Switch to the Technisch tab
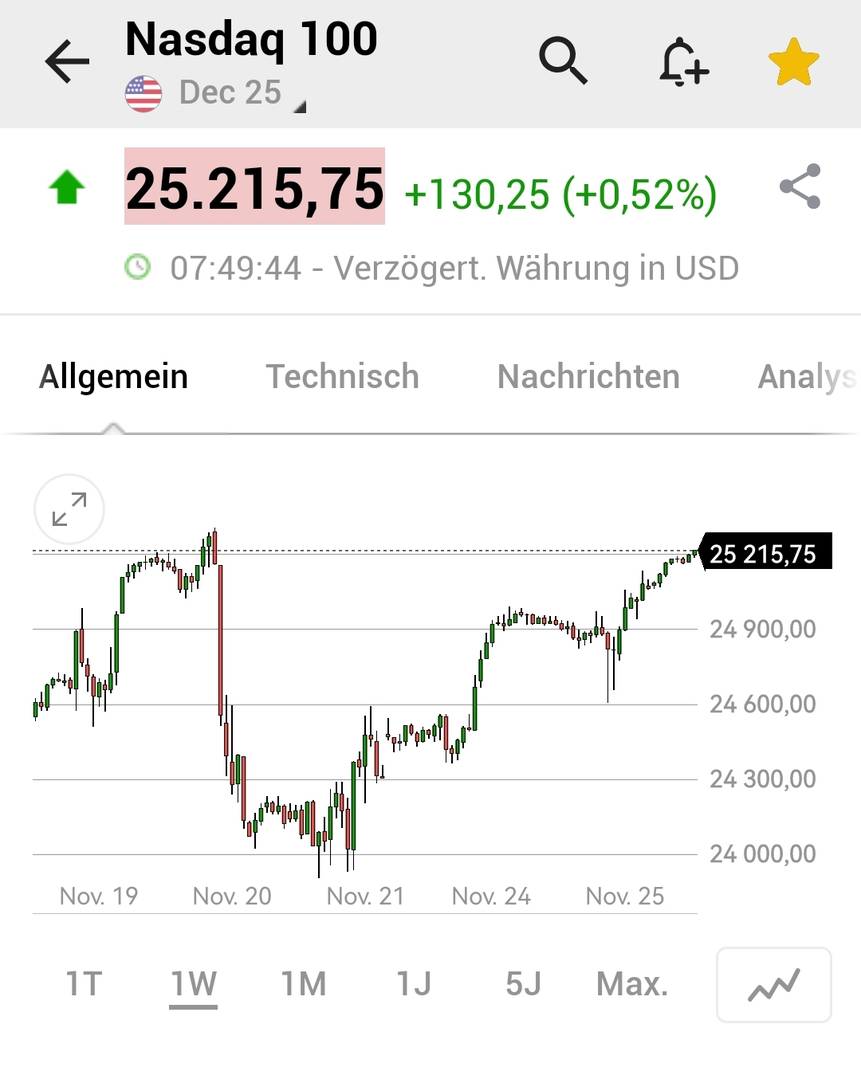This screenshot has width=861, height=1079. click(x=342, y=377)
